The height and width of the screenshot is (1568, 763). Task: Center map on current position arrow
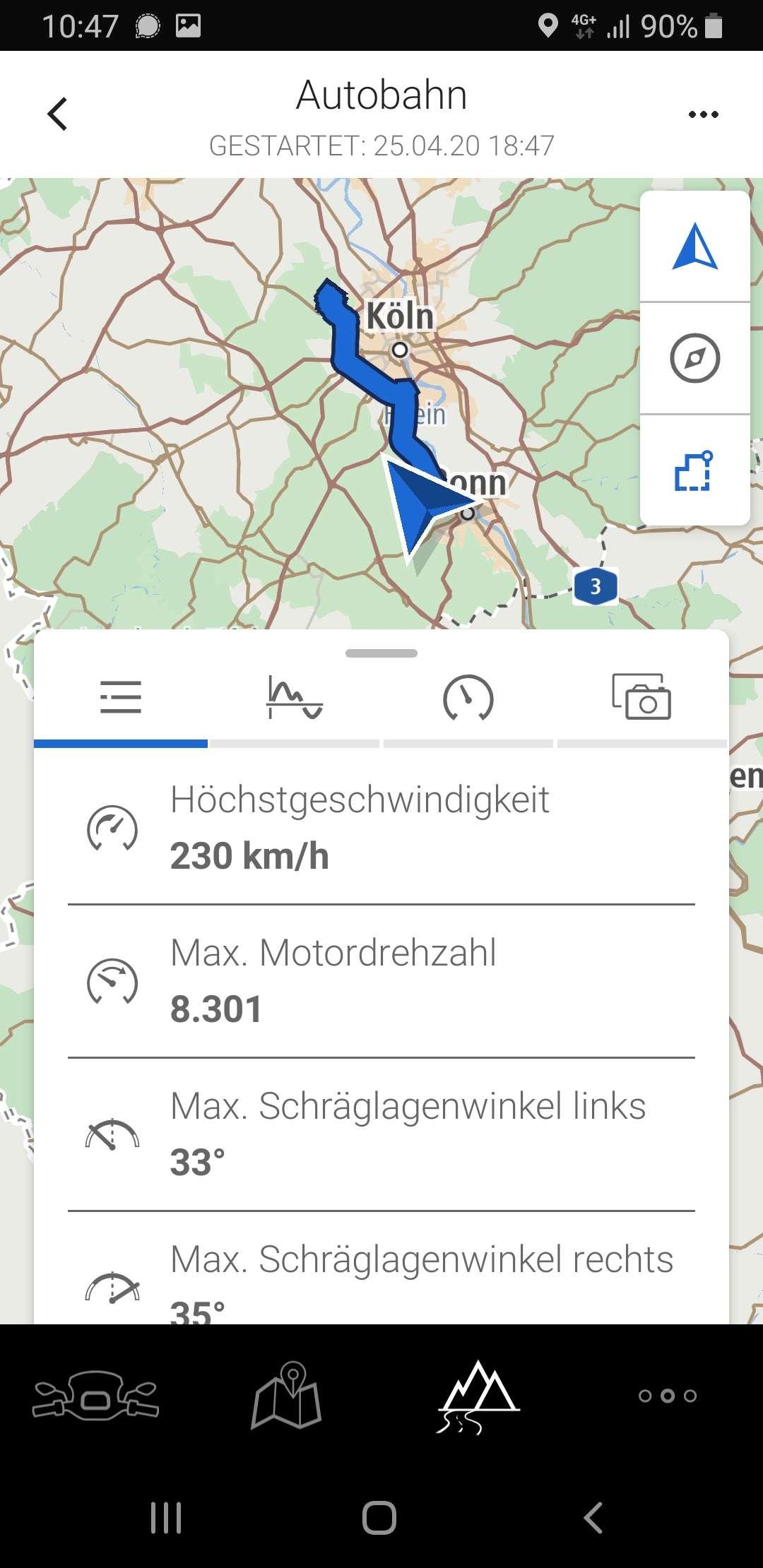point(695,247)
